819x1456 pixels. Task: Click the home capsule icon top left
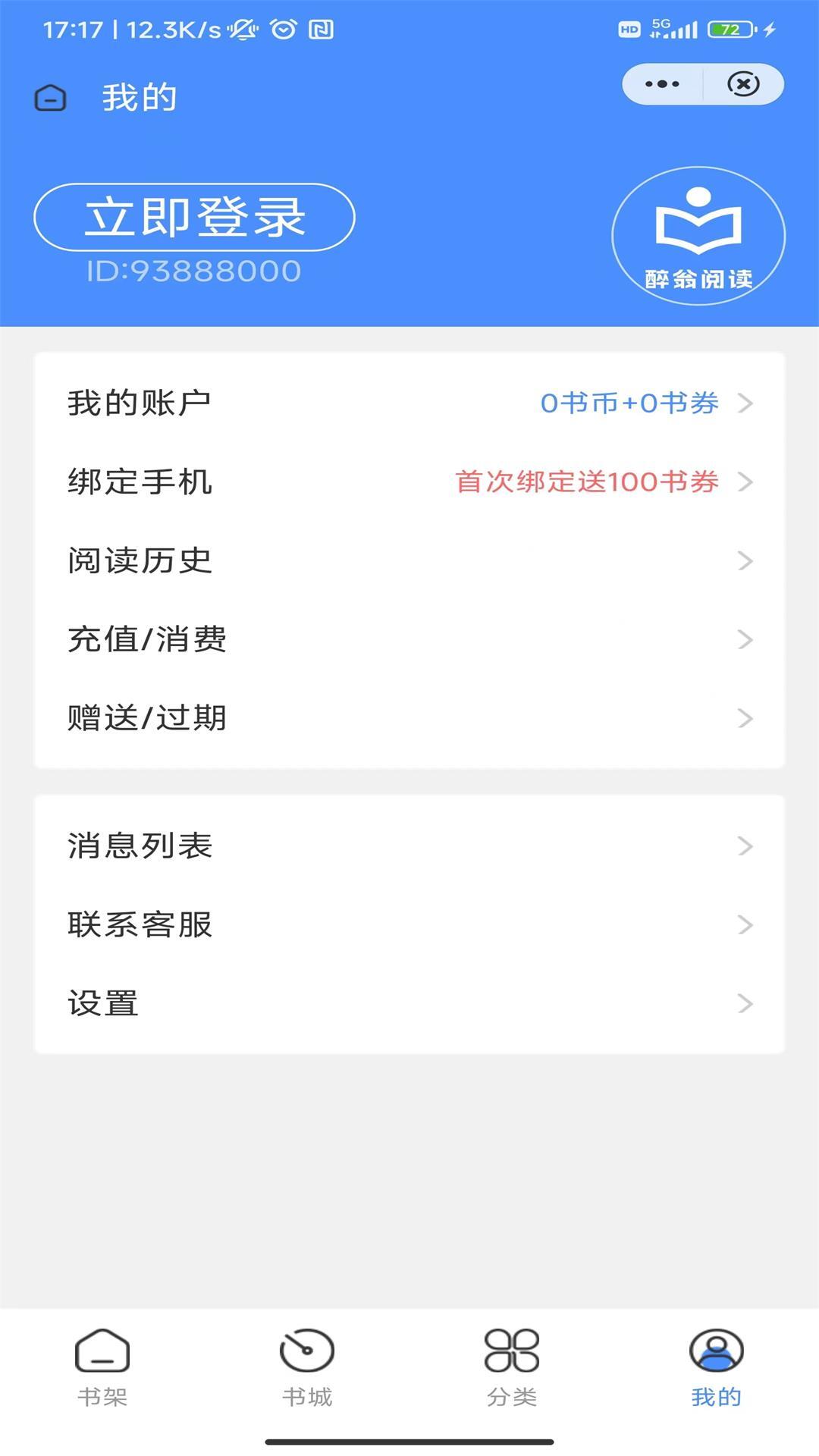[x=50, y=97]
